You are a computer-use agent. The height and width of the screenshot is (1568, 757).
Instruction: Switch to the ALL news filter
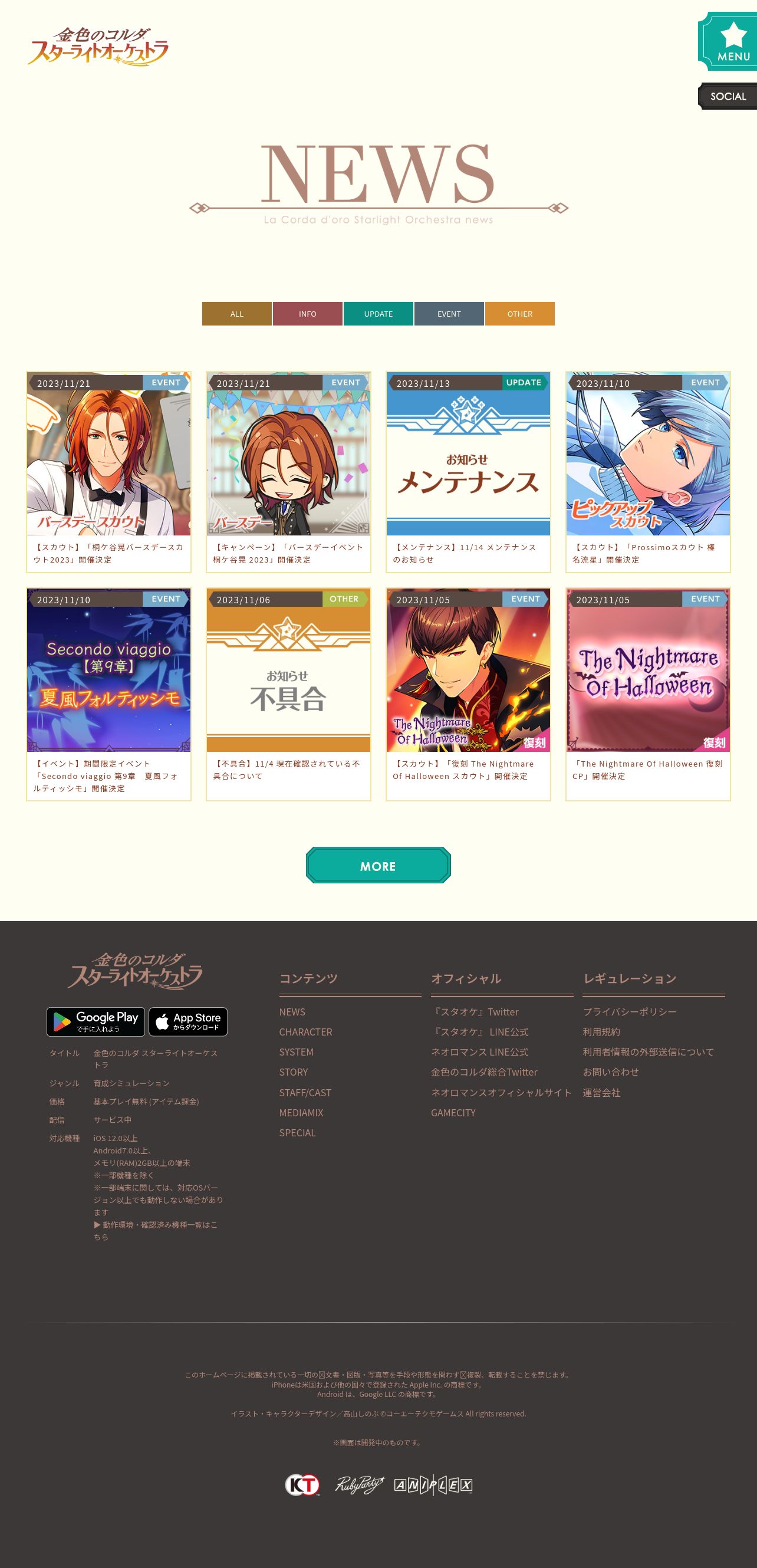(237, 314)
